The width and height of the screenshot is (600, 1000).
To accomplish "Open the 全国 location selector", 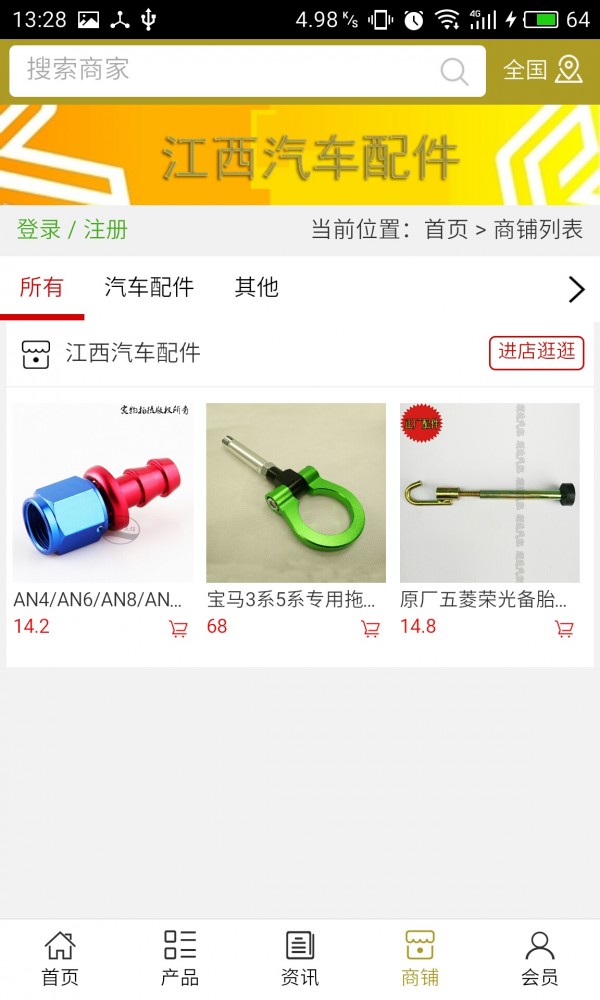I will tap(542, 70).
